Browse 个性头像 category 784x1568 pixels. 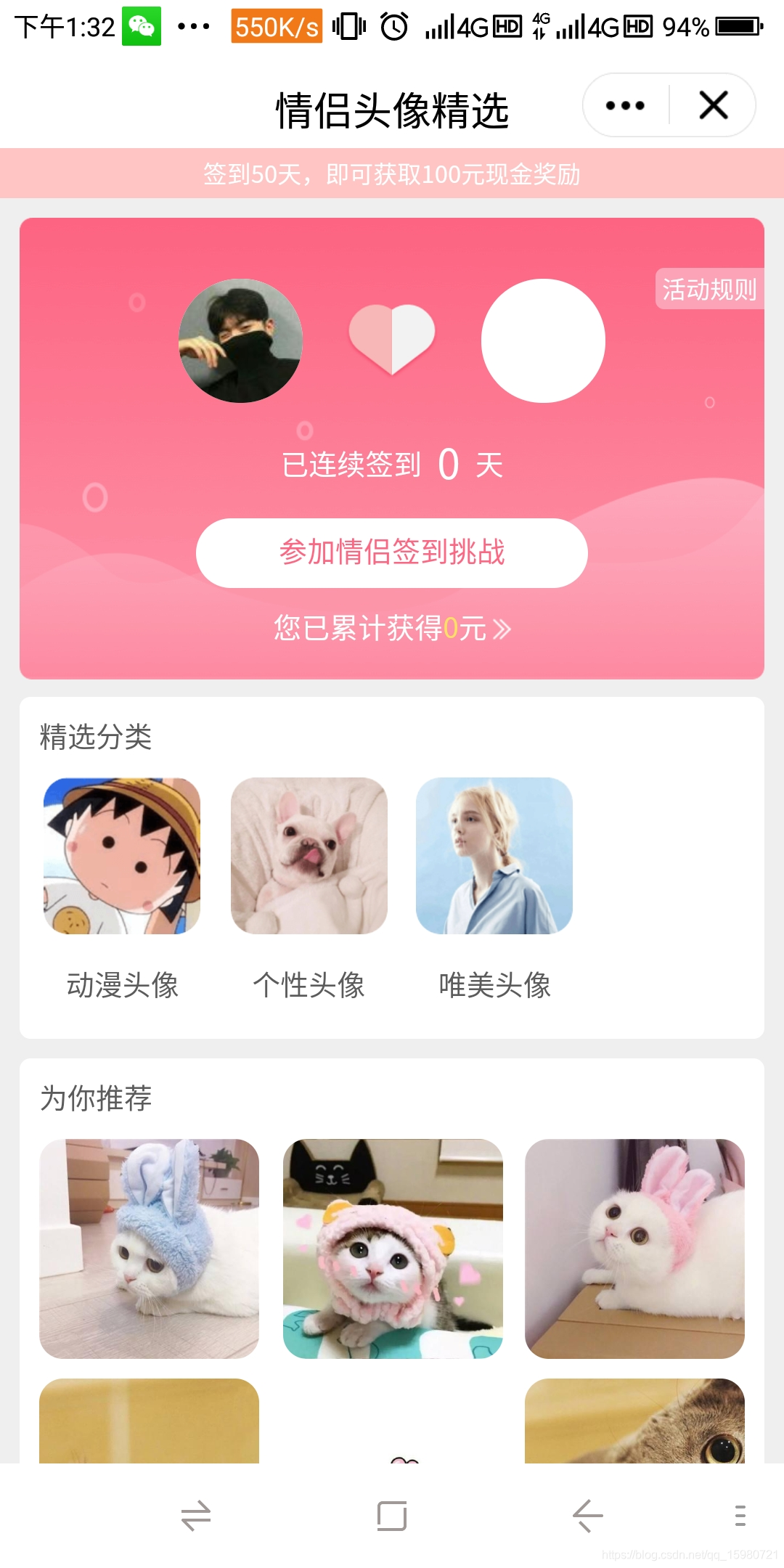(x=309, y=857)
